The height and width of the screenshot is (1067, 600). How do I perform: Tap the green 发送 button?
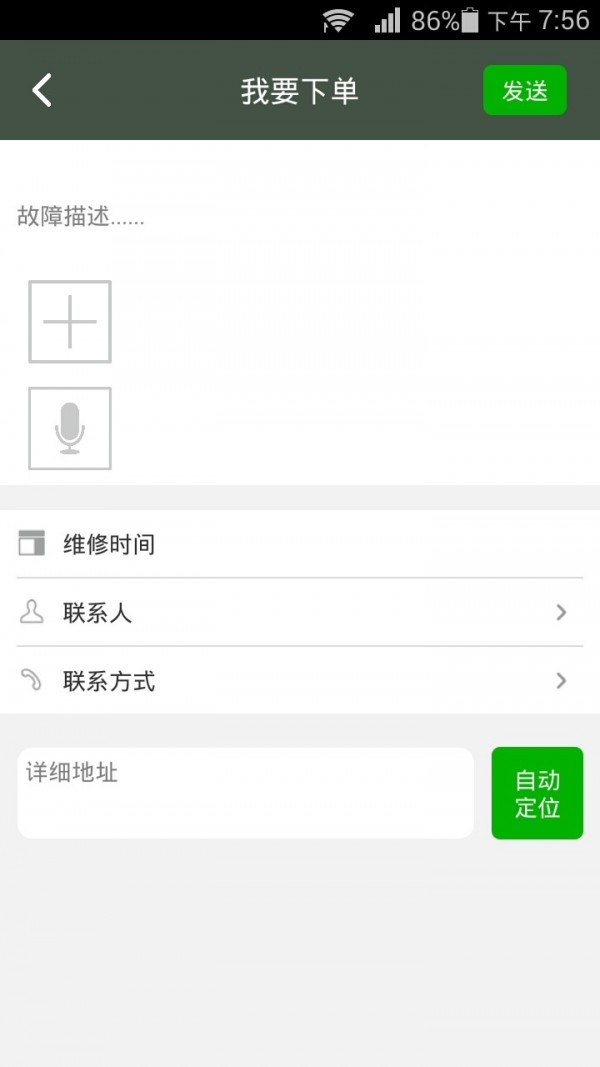click(524, 91)
